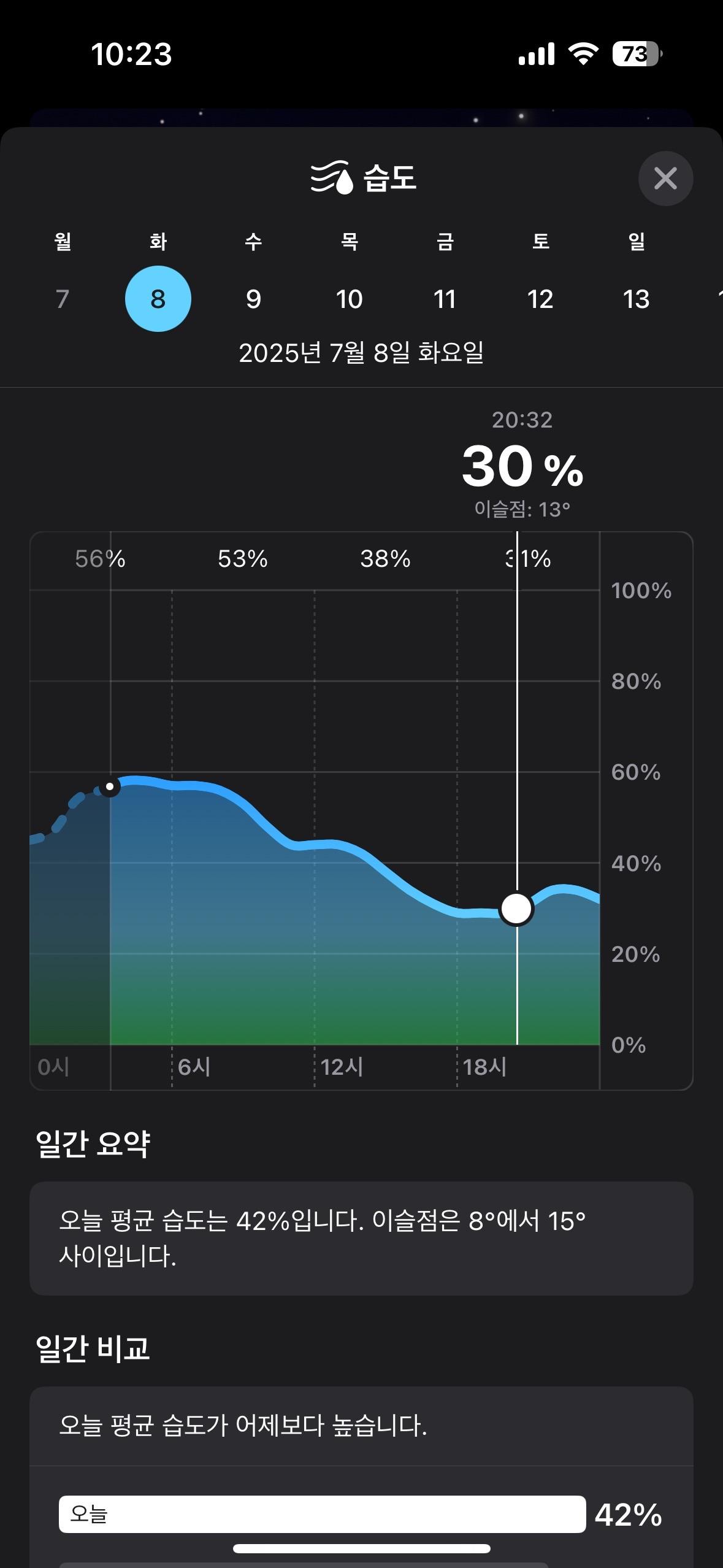Switch to Saturday the 12th
This screenshot has width=723, height=1568.
pos(540,299)
